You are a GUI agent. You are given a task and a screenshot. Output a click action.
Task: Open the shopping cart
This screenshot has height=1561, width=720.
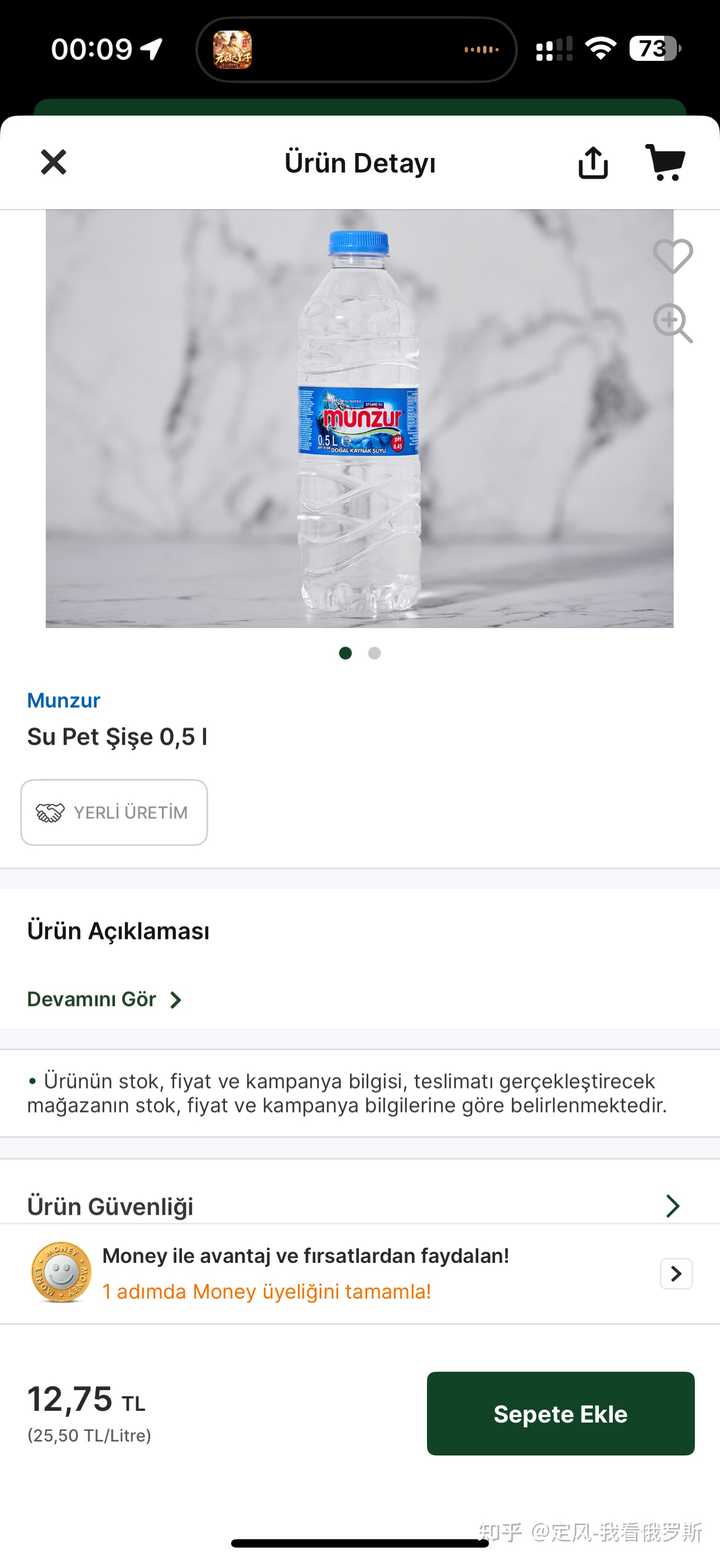click(665, 162)
